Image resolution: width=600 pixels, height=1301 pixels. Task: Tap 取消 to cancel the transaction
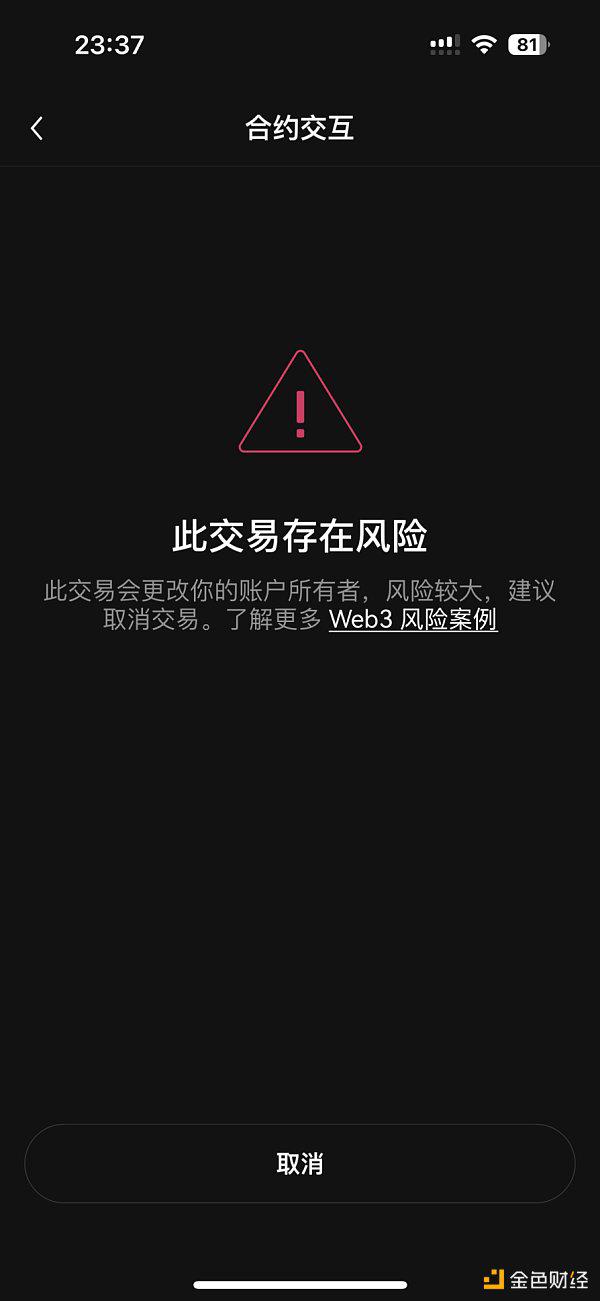[300, 1163]
